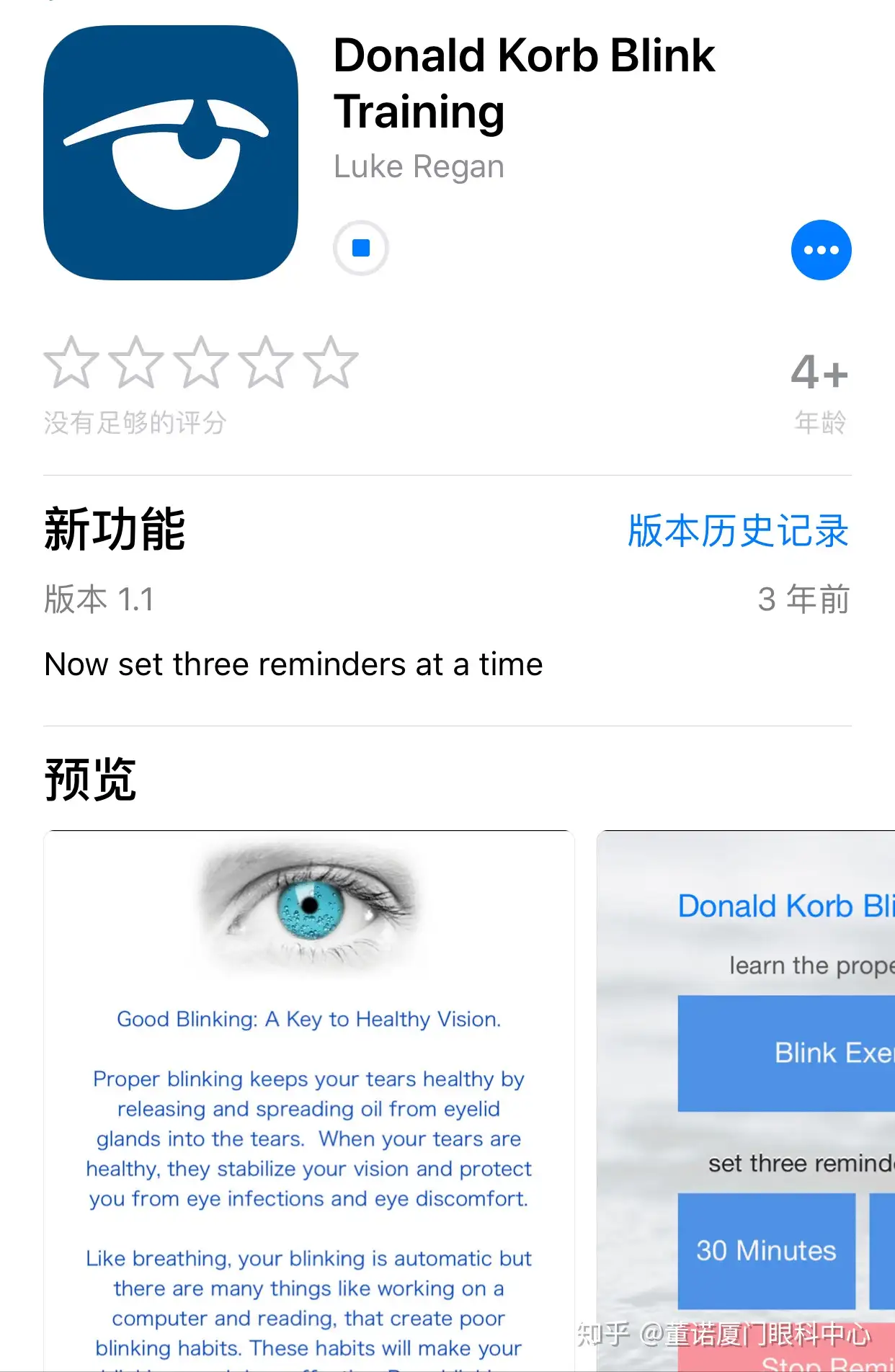
Task: Stop the app download in progress
Action: pyautogui.click(x=360, y=248)
